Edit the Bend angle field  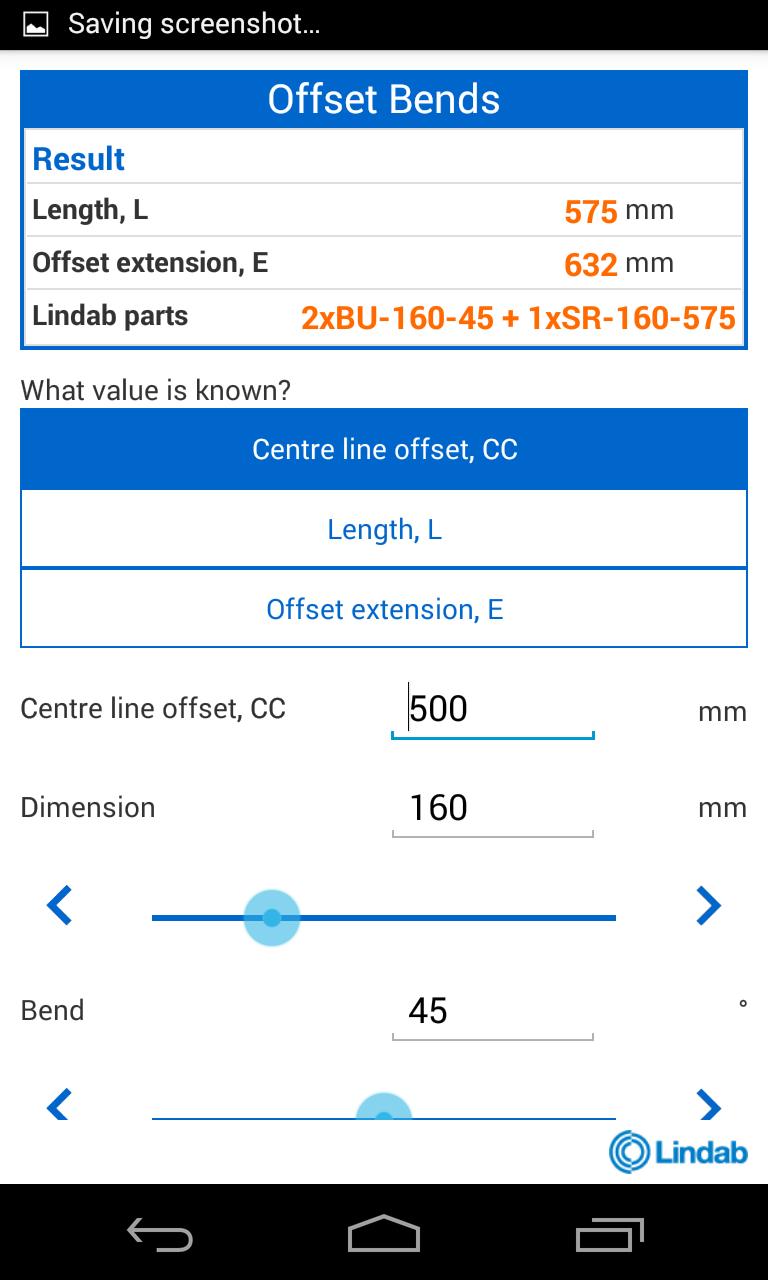[492, 1011]
